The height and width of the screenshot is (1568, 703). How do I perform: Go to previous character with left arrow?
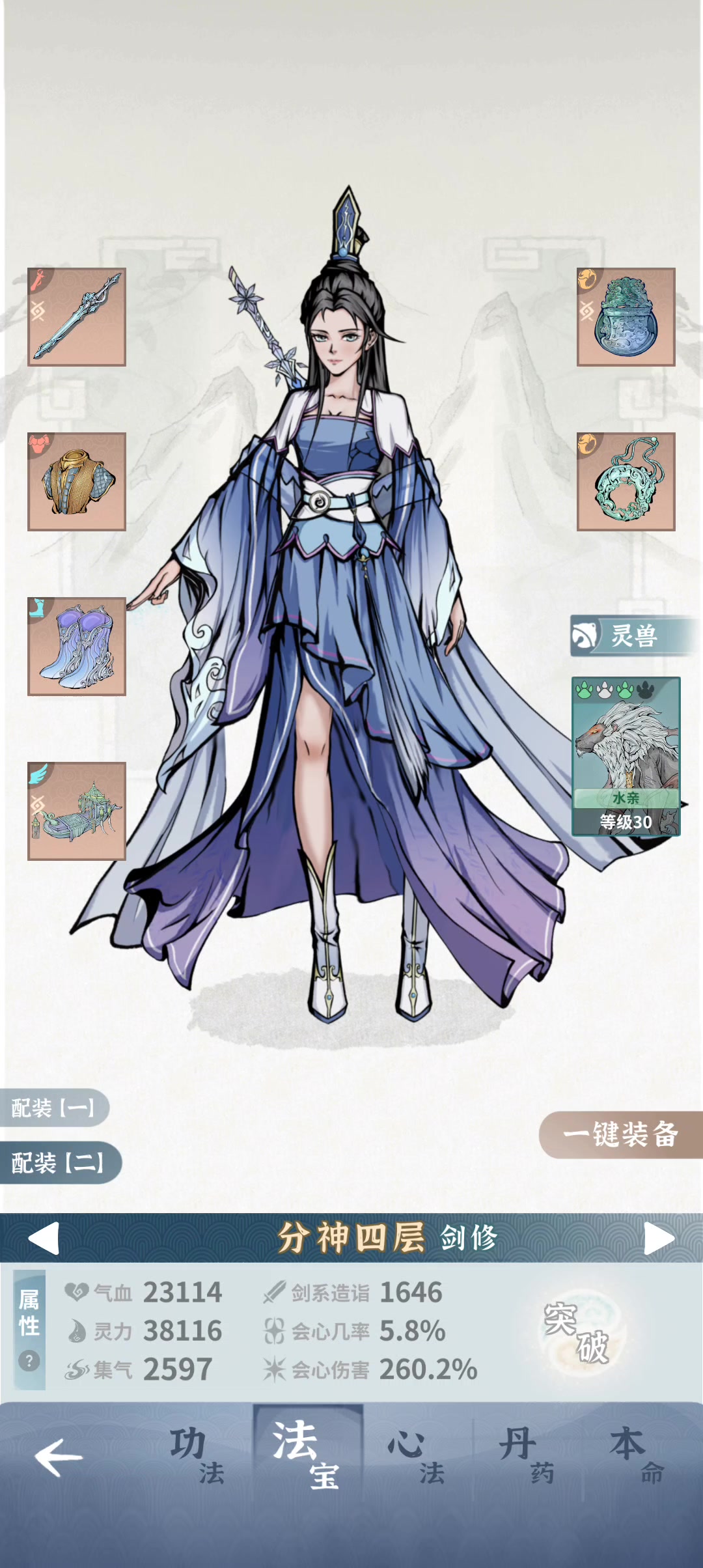[x=44, y=1238]
